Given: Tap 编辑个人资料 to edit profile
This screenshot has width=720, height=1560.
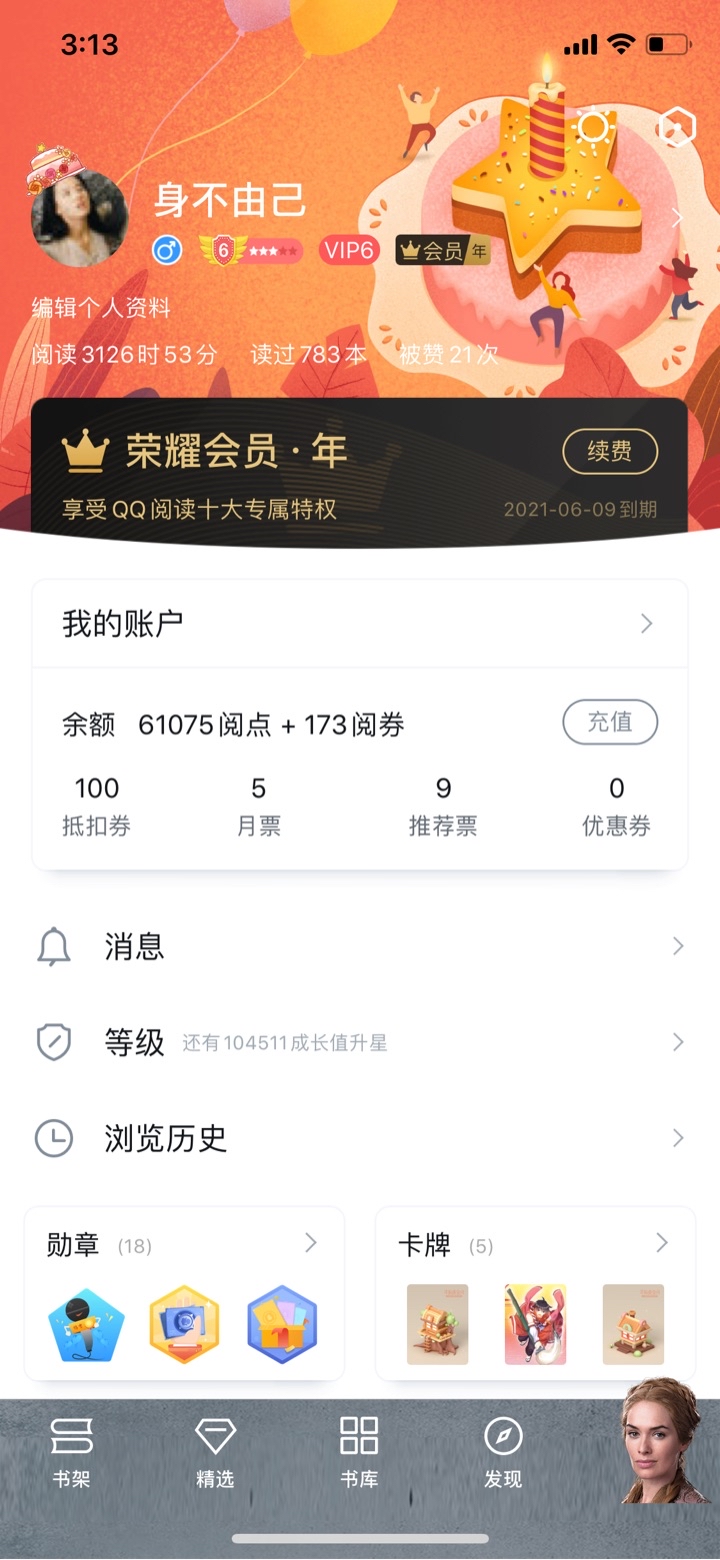Looking at the screenshot, I should (101, 308).
